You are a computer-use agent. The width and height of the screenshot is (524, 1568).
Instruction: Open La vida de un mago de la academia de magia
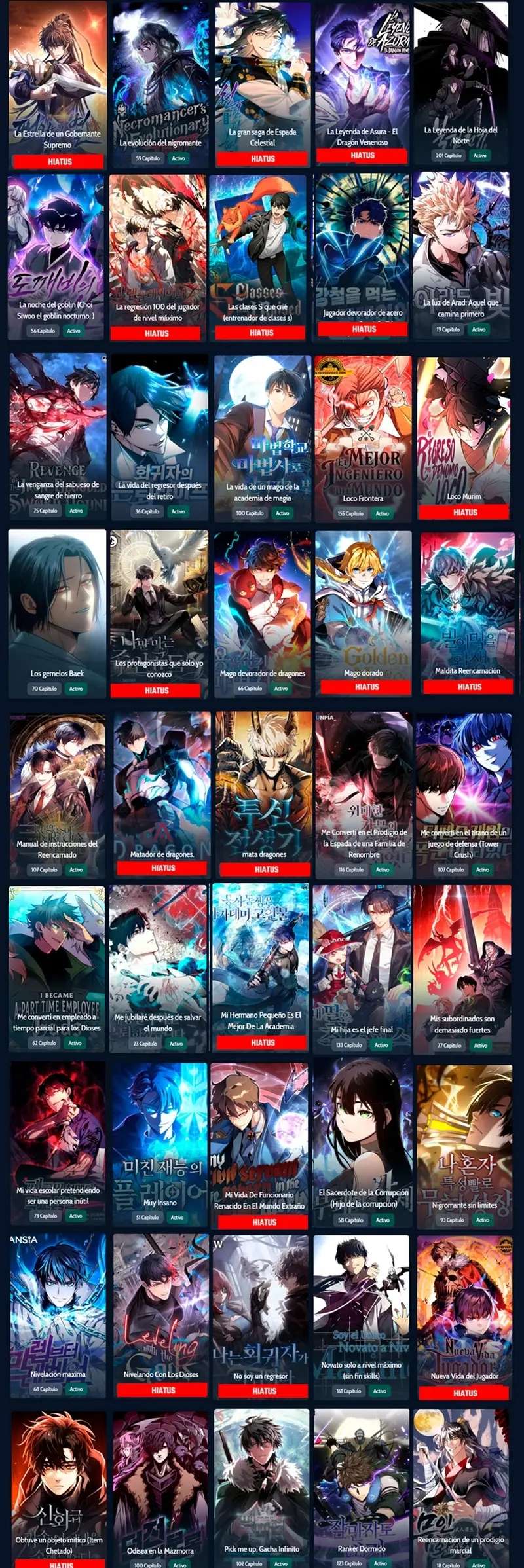[x=263, y=438]
